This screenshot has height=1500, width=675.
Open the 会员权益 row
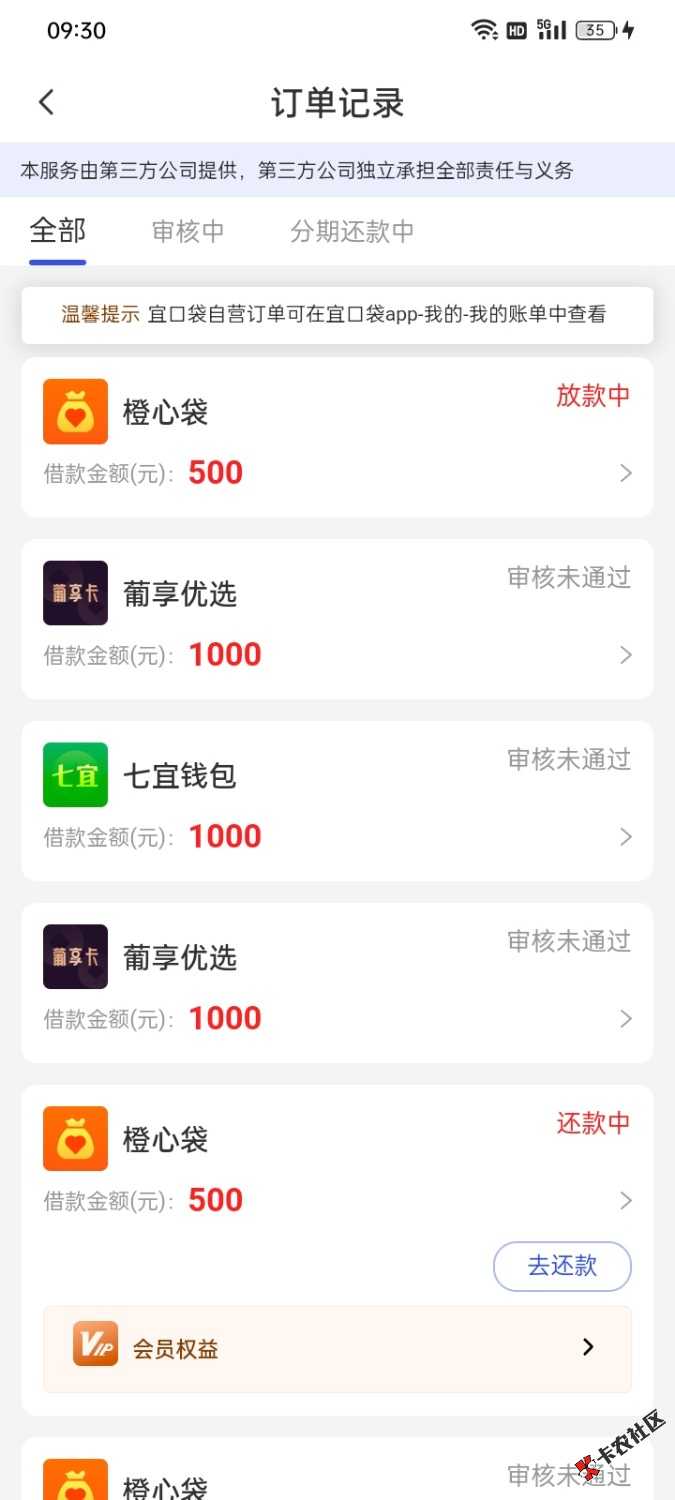[337, 1349]
